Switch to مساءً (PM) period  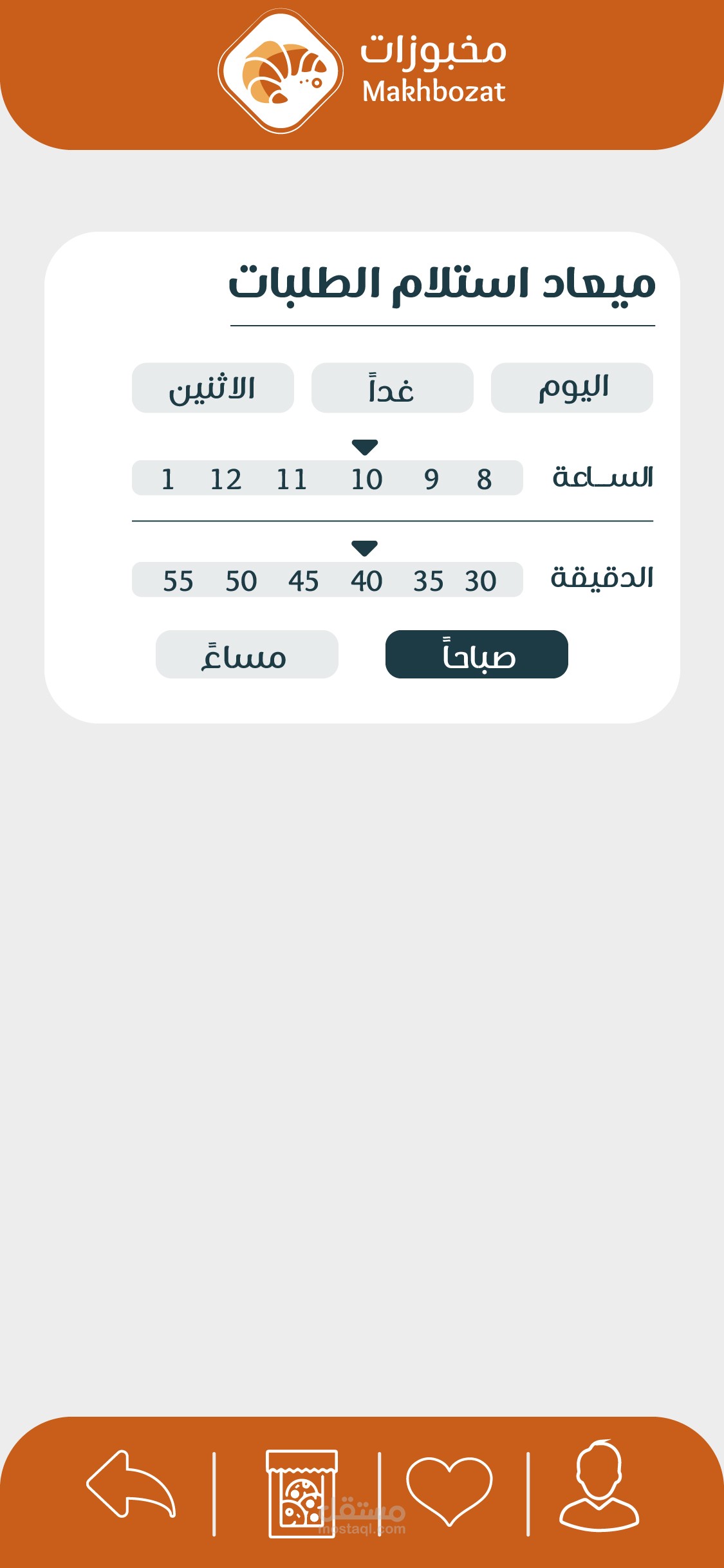tap(247, 654)
